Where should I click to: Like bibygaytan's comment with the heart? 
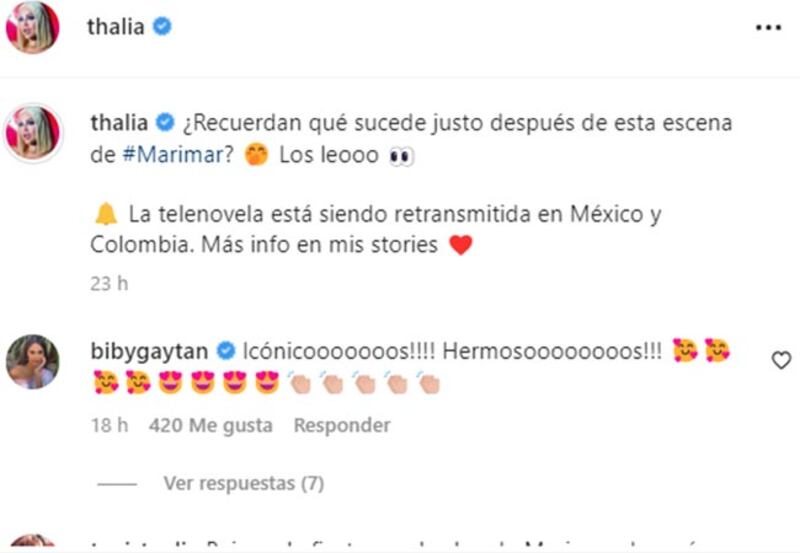pyautogui.click(x=781, y=361)
